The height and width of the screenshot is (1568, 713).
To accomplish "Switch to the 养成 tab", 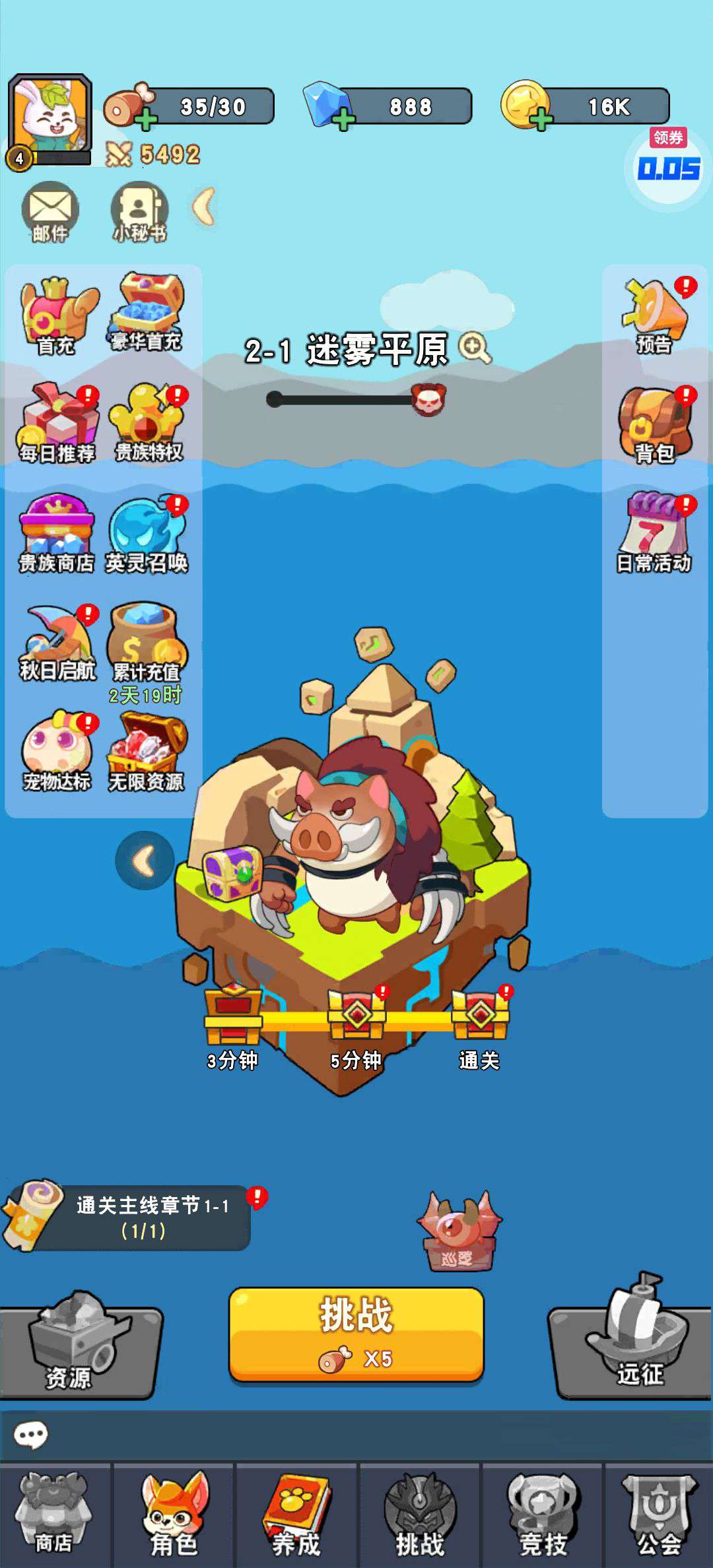I will (x=296, y=1515).
